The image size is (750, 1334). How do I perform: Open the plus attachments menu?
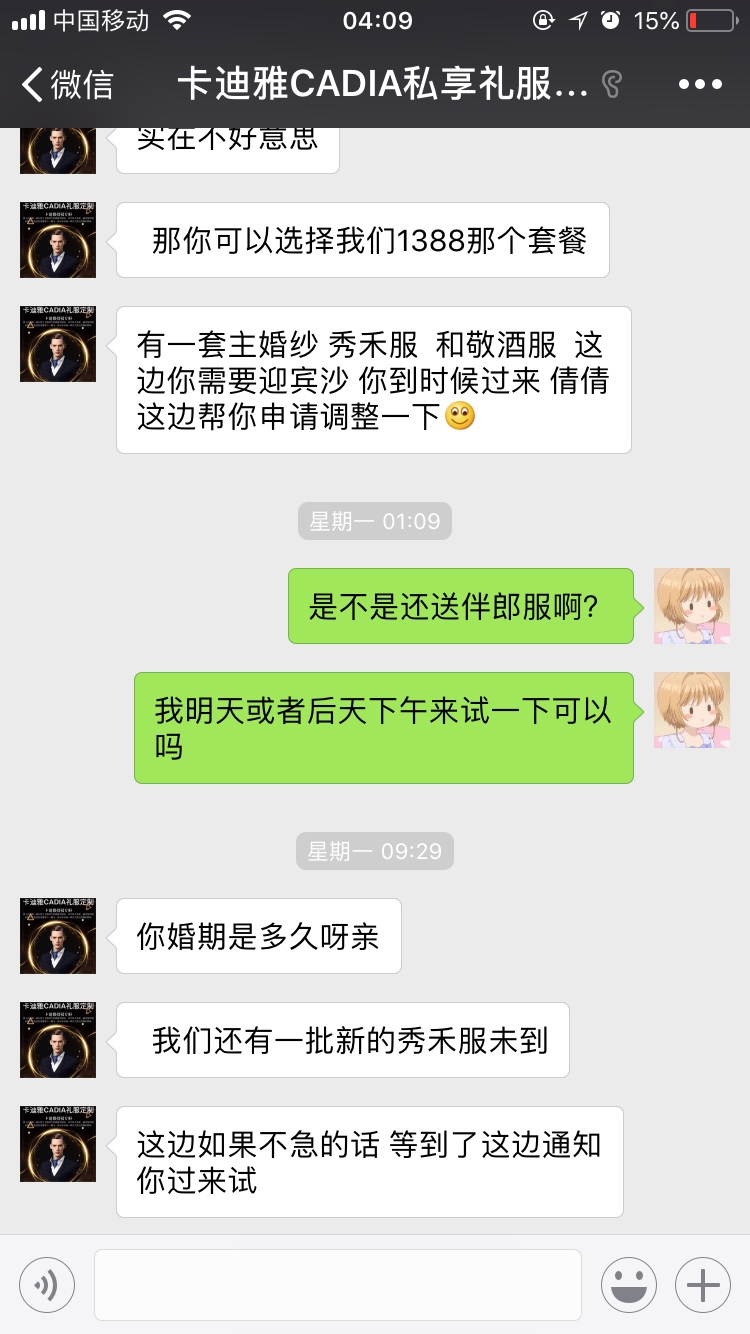703,1285
